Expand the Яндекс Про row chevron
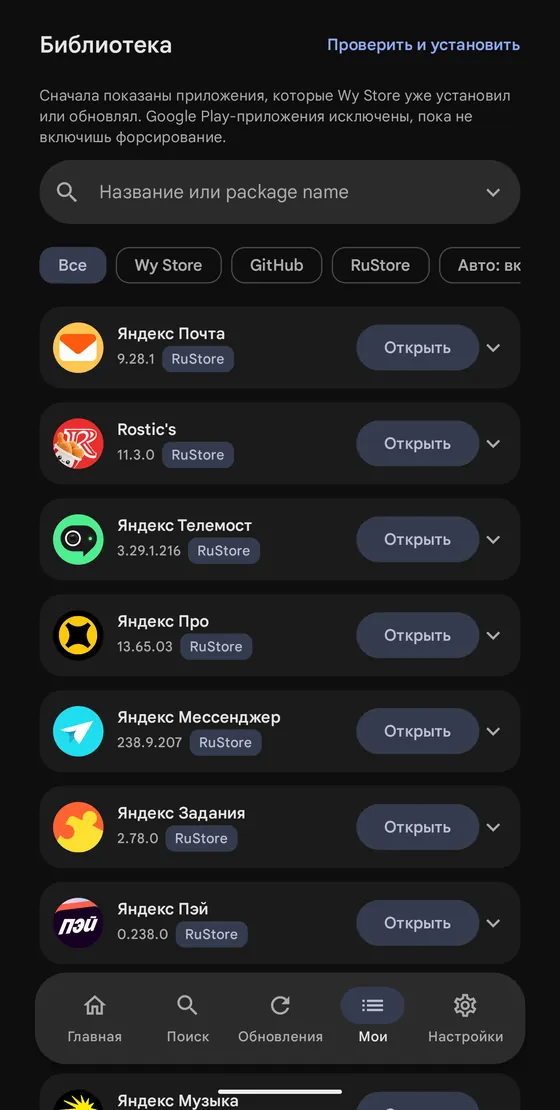 (493, 636)
